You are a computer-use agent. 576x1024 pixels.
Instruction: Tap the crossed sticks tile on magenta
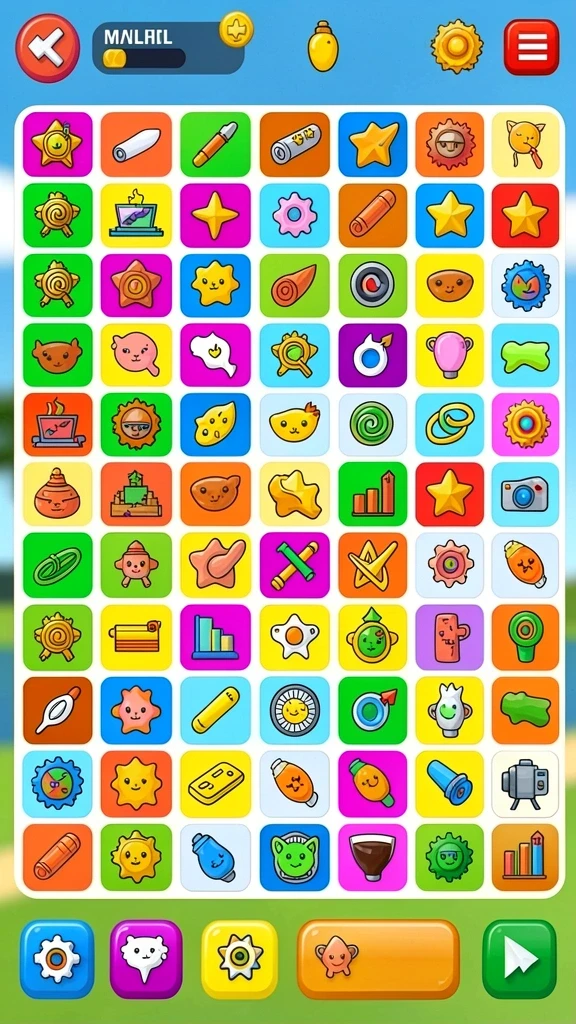294,564
